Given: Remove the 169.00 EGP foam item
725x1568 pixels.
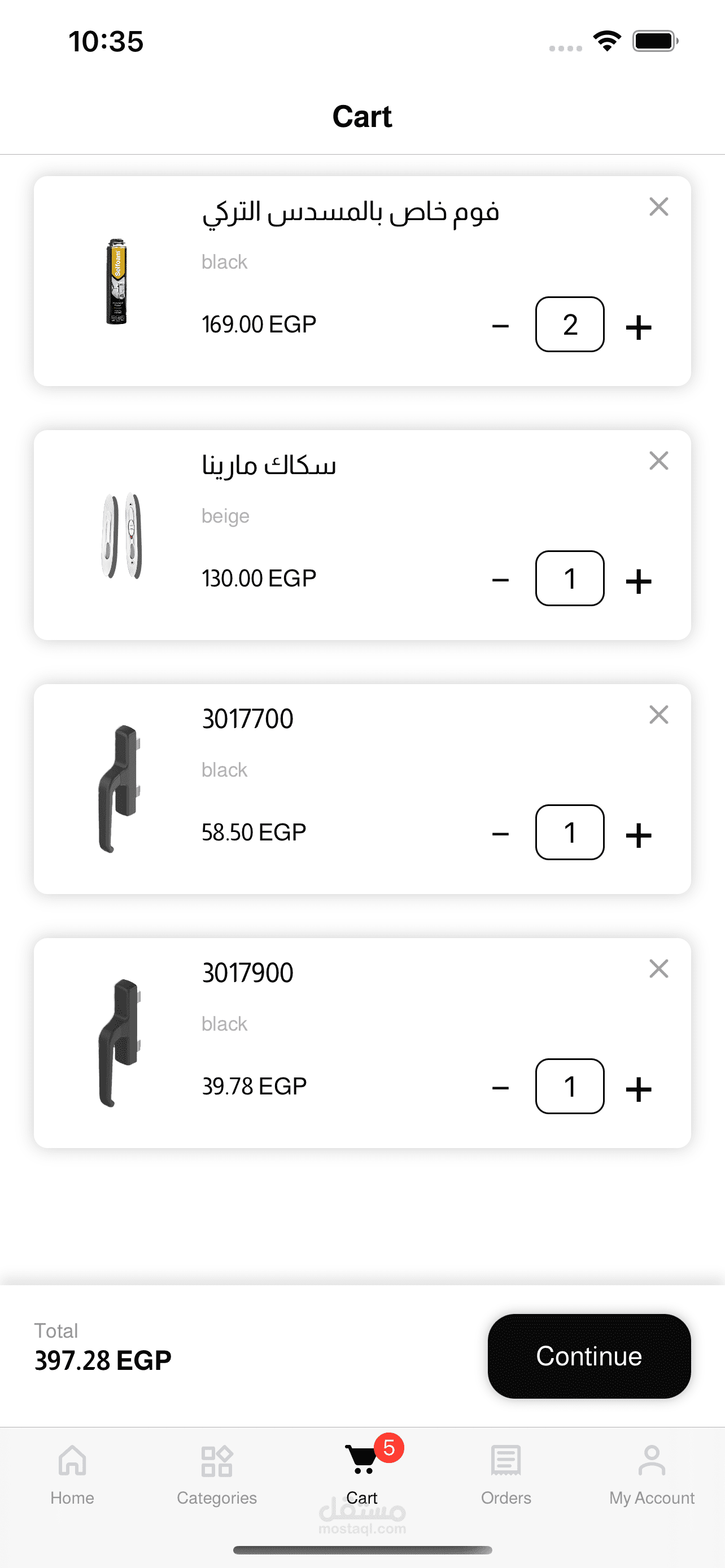Looking at the screenshot, I should tap(658, 207).
